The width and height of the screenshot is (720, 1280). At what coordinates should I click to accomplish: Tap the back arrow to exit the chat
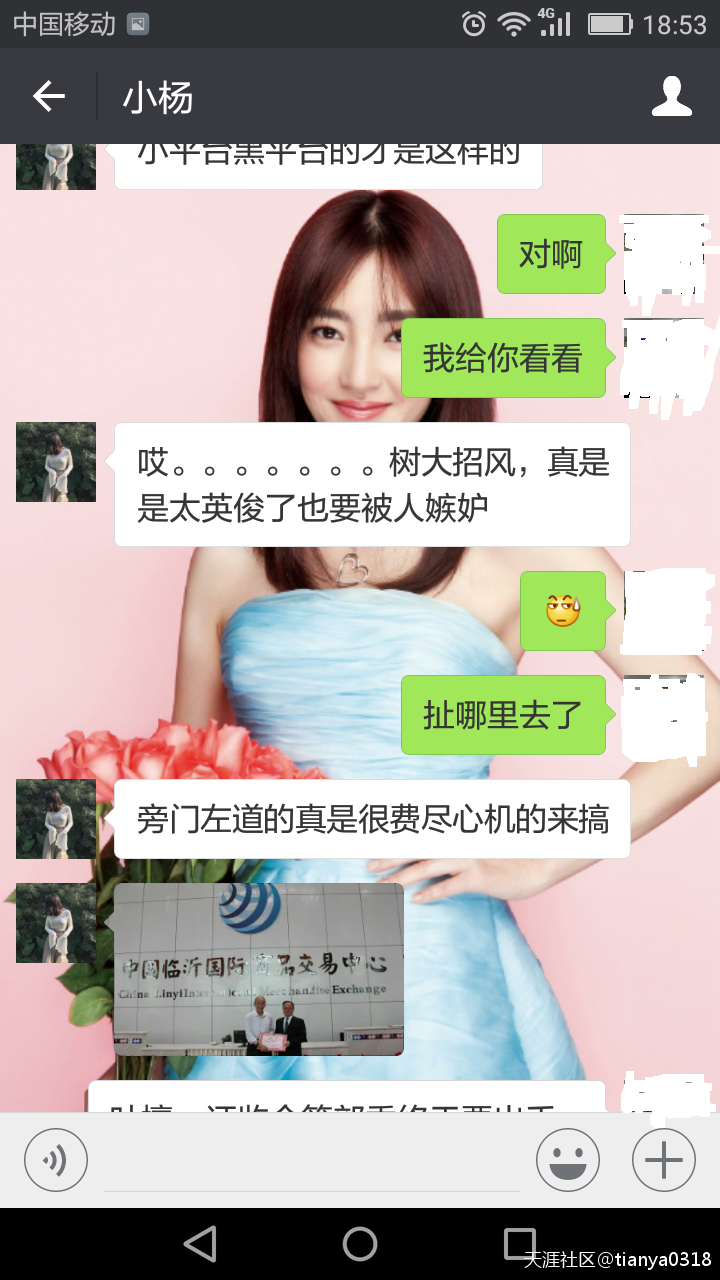click(47, 97)
